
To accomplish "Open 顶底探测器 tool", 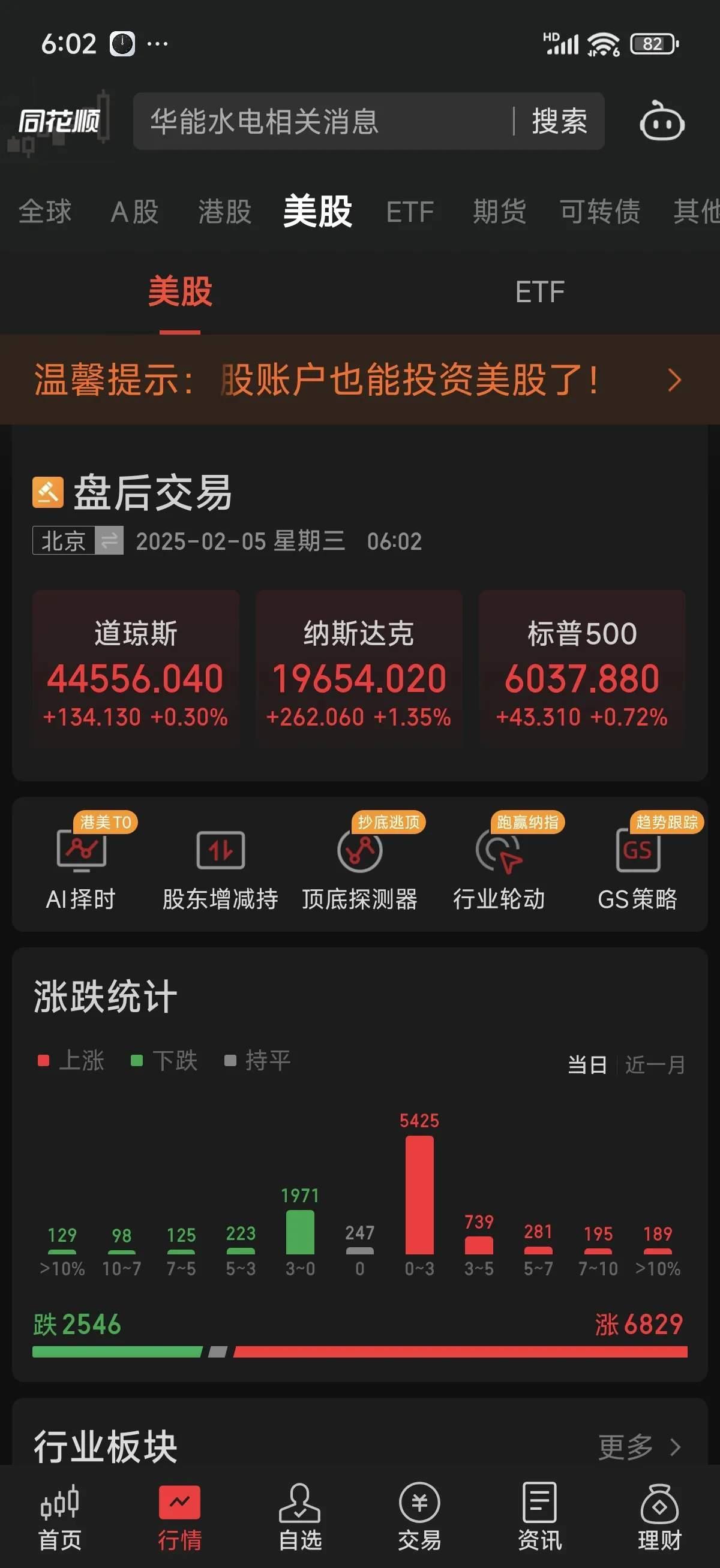I will point(359,864).
